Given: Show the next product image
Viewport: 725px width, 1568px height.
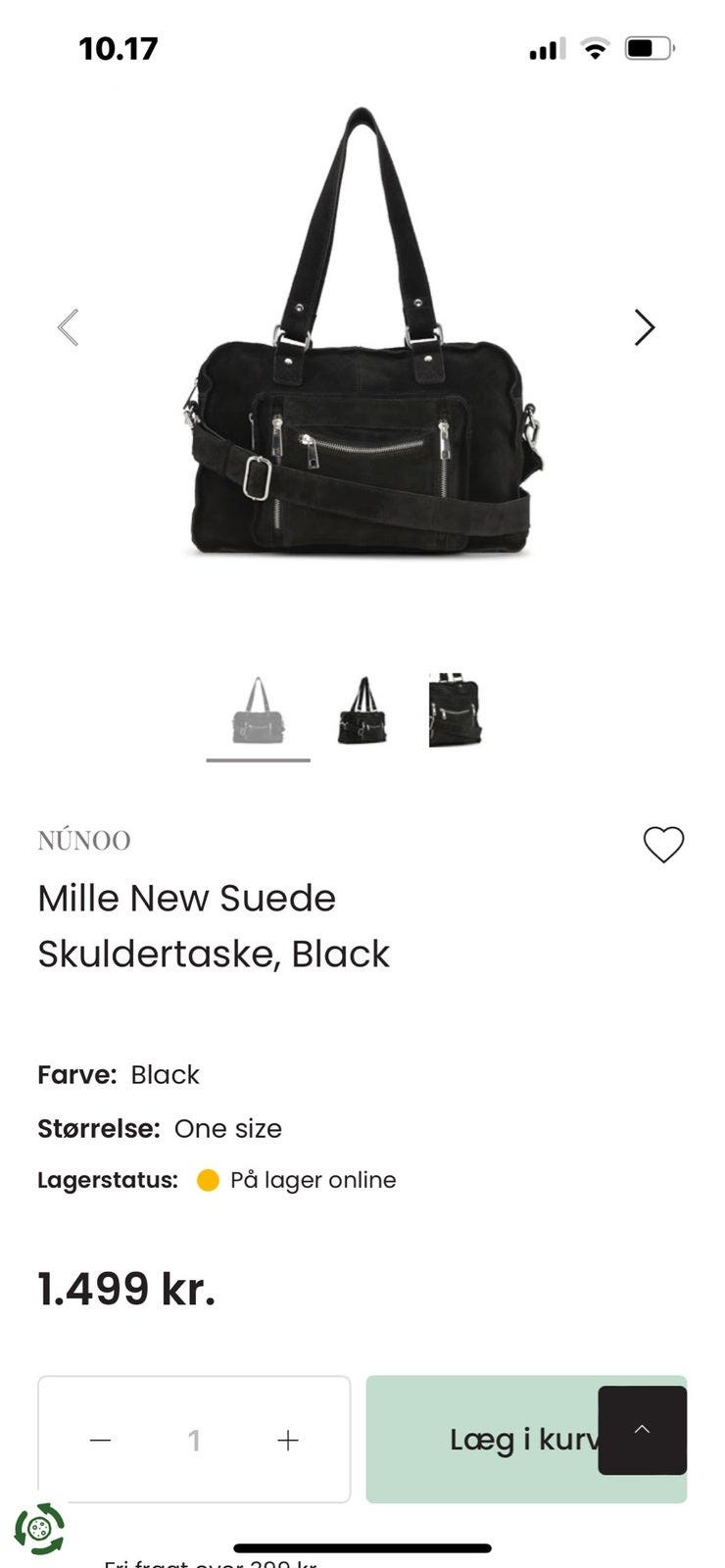Looking at the screenshot, I should pyautogui.click(x=644, y=327).
